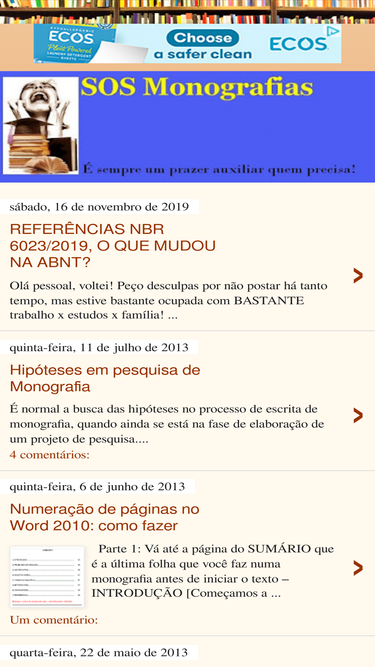Open the ECOS safer clean ad banner
Image resolution: width=375 pixels, height=667 pixels.
click(188, 43)
